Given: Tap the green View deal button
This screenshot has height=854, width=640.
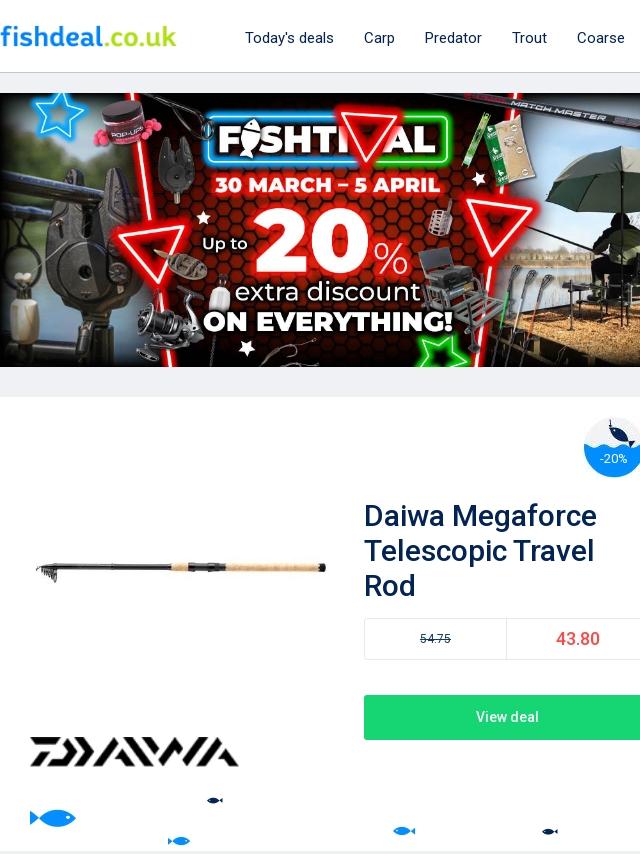Looking at the screenshot, I should tap(506, 717).
